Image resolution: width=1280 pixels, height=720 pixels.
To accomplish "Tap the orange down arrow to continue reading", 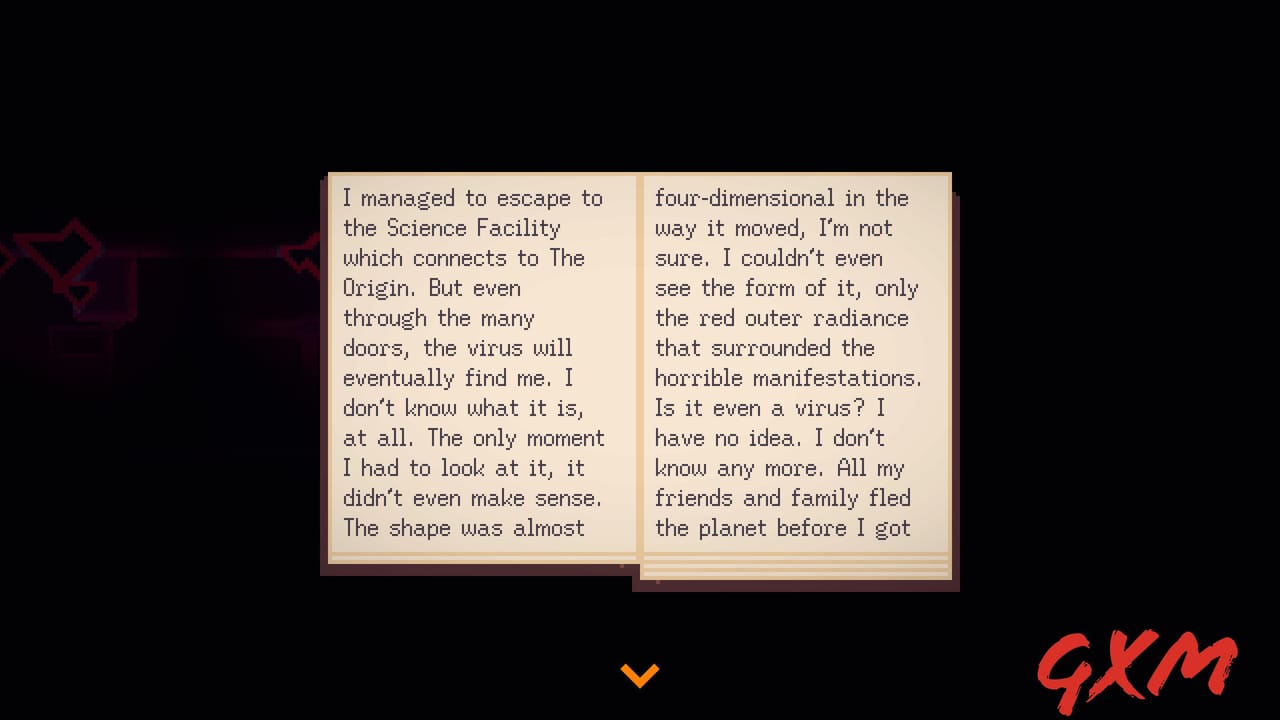I will tap(640, 675).
